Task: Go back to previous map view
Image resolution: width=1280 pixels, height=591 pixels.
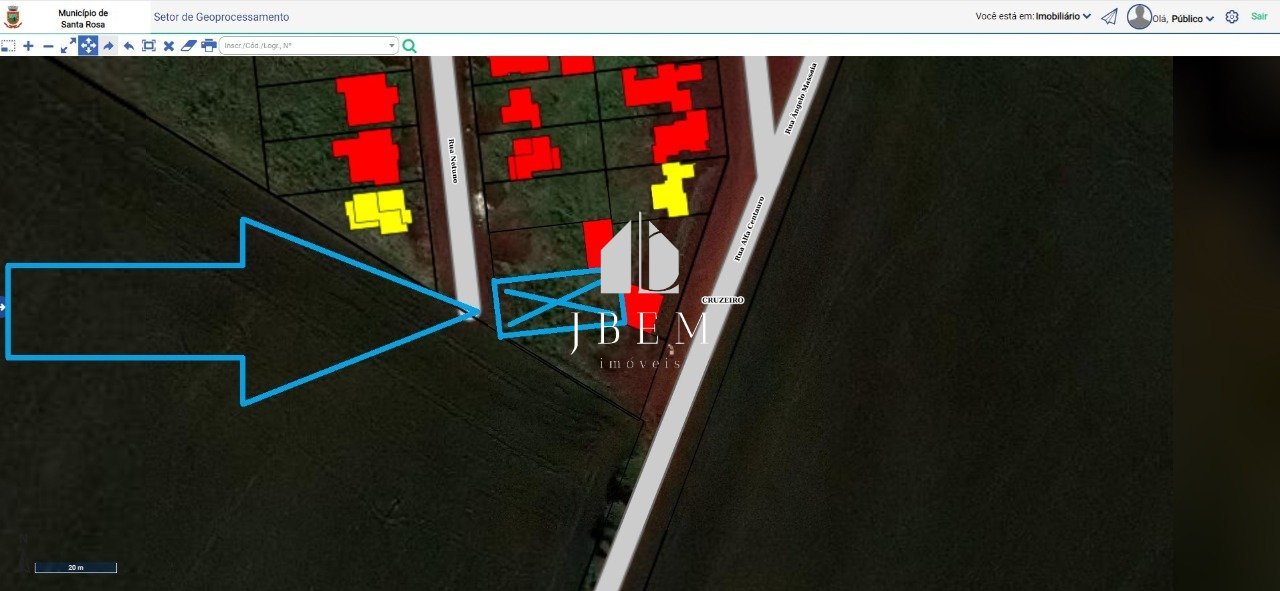Action: [x=128, y=46]
